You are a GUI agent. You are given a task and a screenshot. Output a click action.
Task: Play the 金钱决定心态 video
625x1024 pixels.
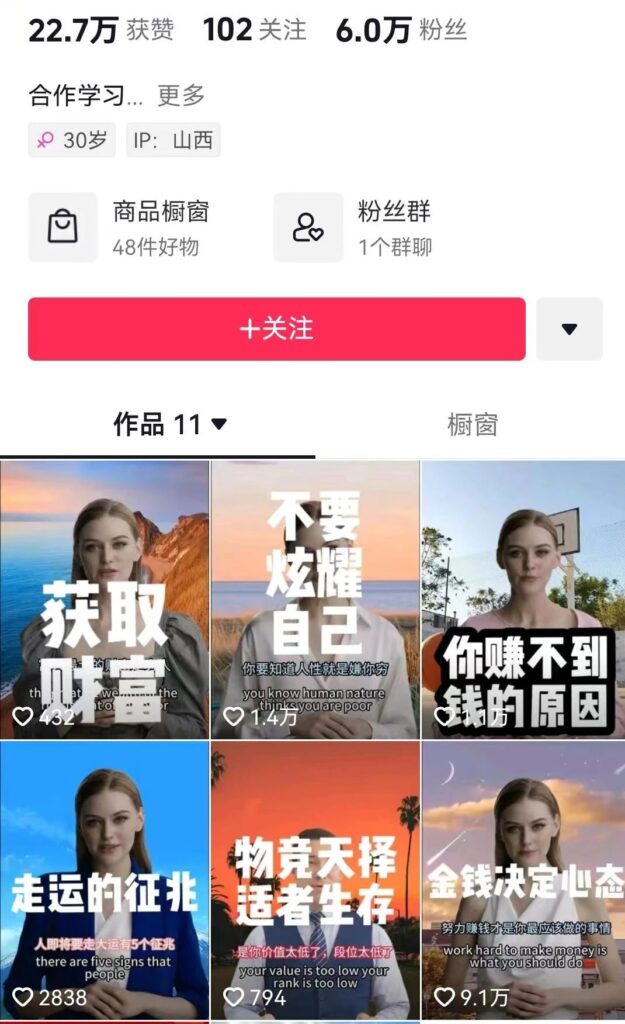524,880
